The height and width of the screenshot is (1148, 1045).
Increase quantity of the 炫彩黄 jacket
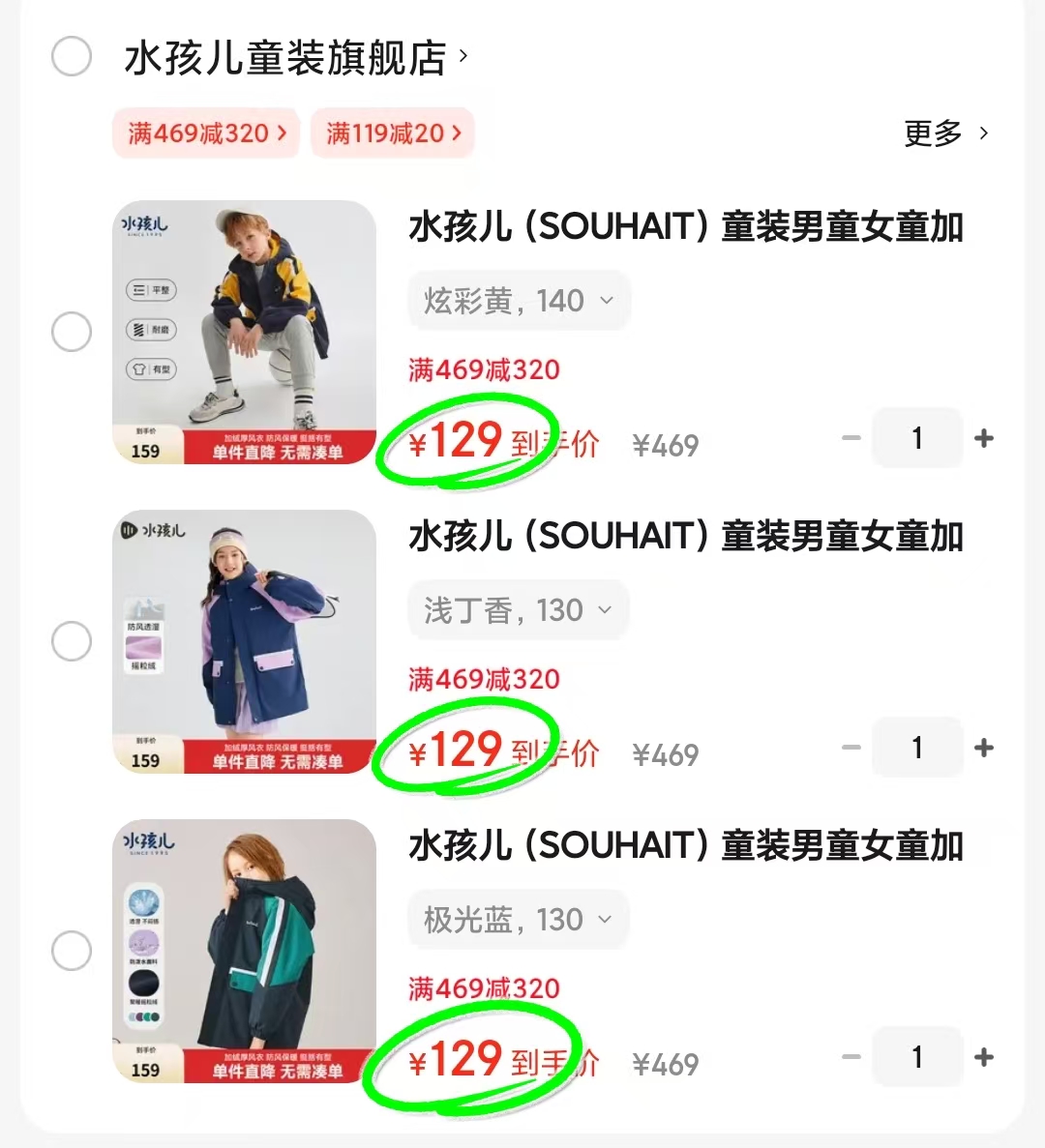(984, 439)
